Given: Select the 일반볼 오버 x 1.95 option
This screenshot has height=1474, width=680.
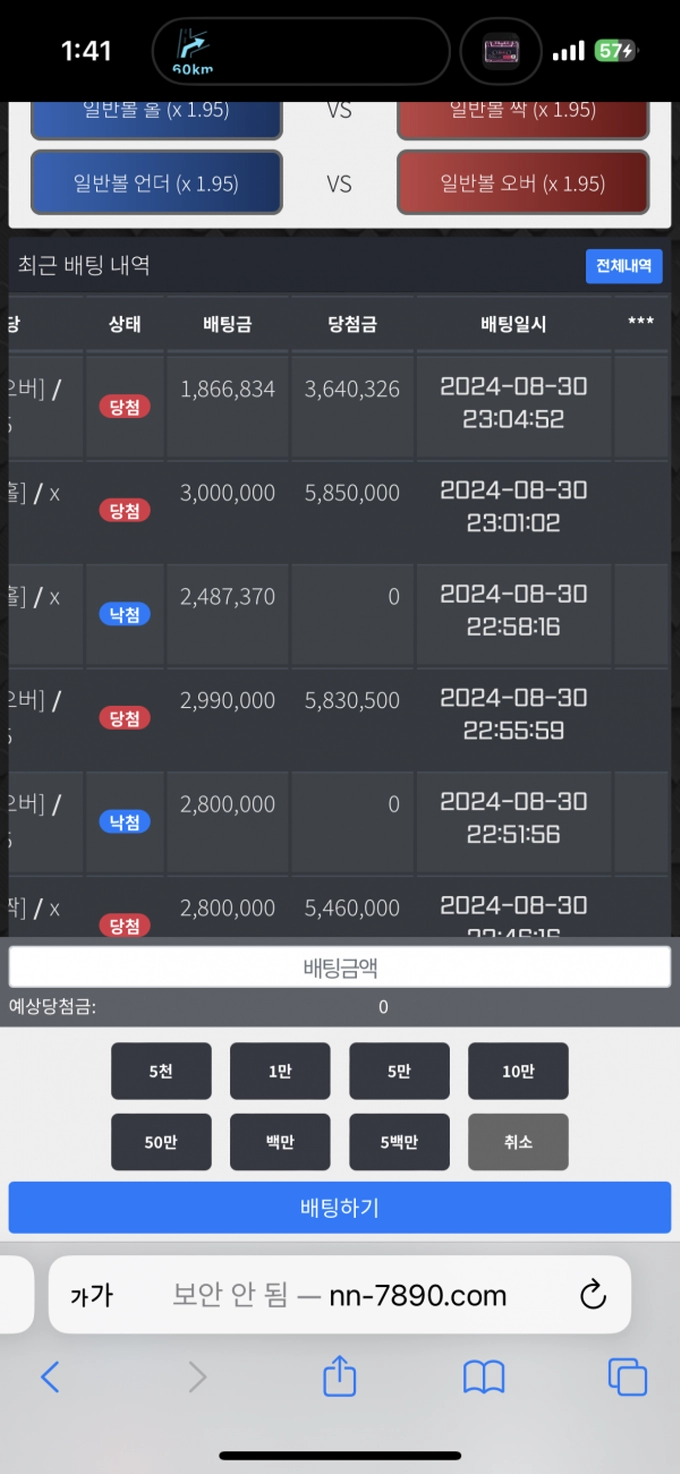Looking at the screenshot, I should tap(523, 183).
